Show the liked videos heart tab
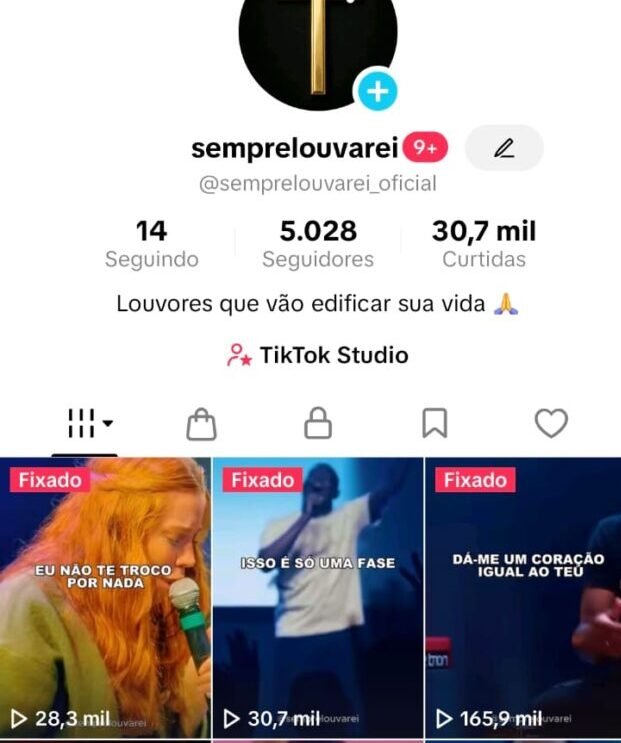This screenshot has height=743, width=621. click(551, 424)
